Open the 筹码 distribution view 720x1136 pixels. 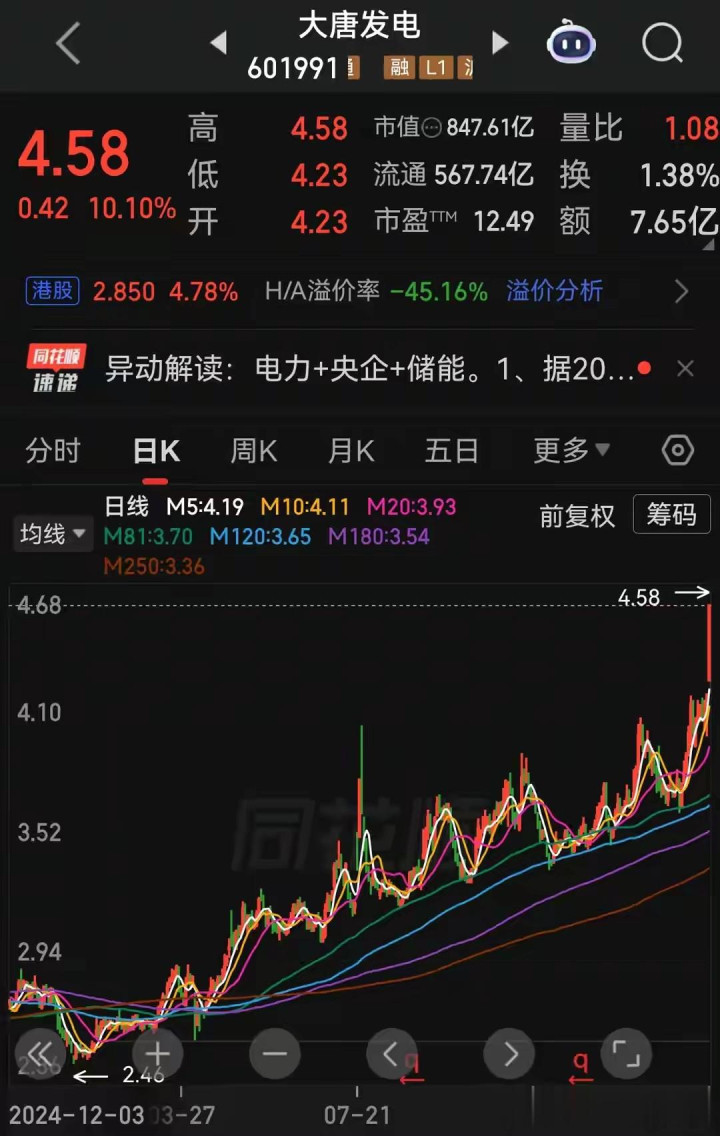[x=671, y=515]
